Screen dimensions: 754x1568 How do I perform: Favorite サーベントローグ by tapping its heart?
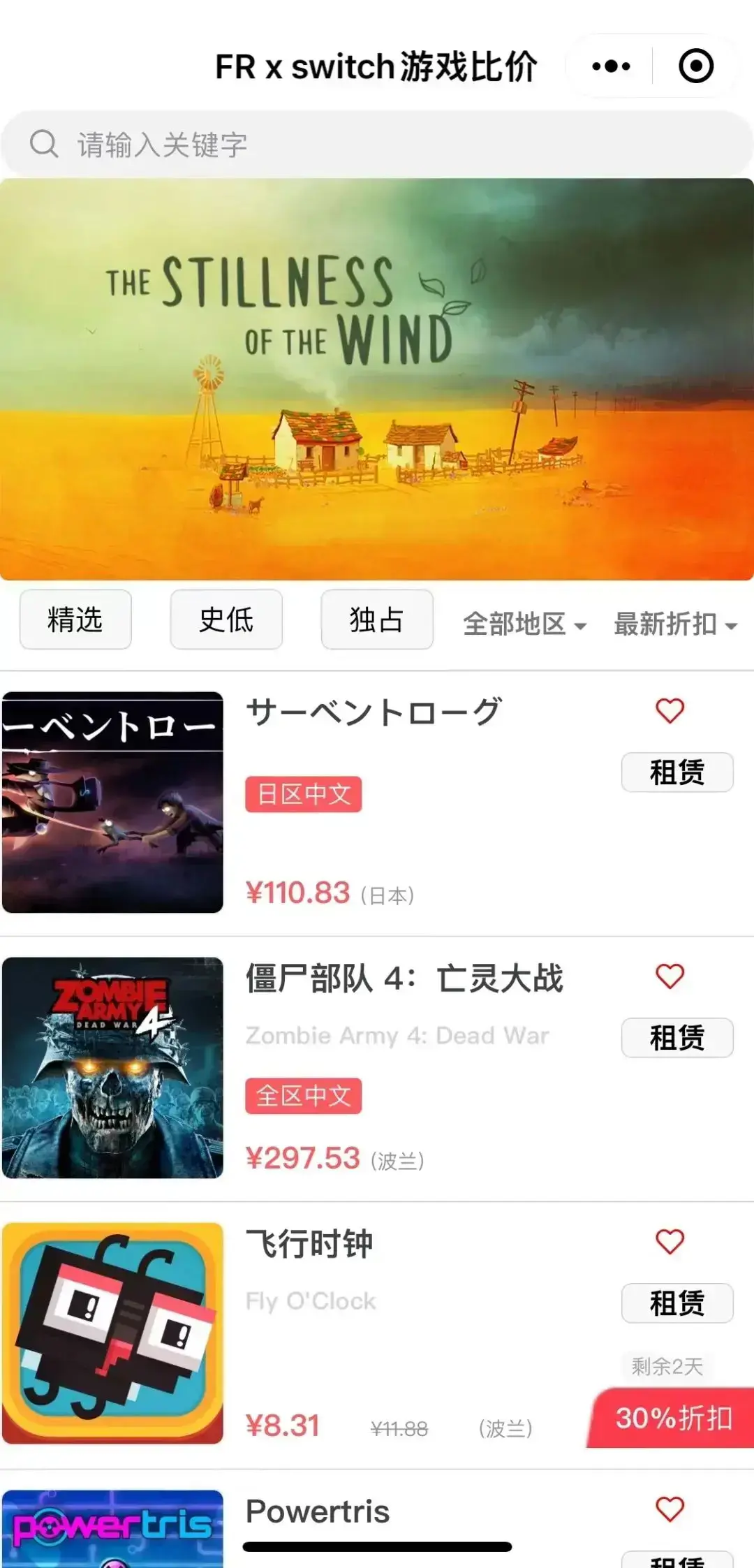[669, 710]
